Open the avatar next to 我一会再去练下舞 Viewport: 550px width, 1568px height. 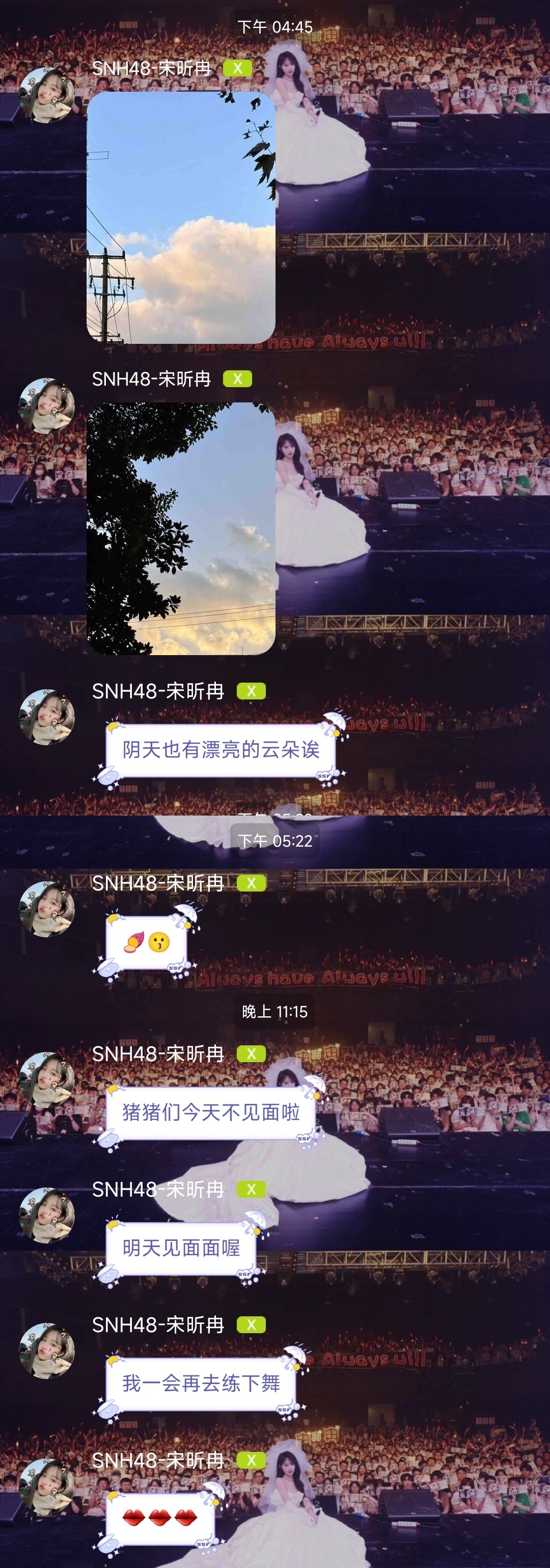47,1350
